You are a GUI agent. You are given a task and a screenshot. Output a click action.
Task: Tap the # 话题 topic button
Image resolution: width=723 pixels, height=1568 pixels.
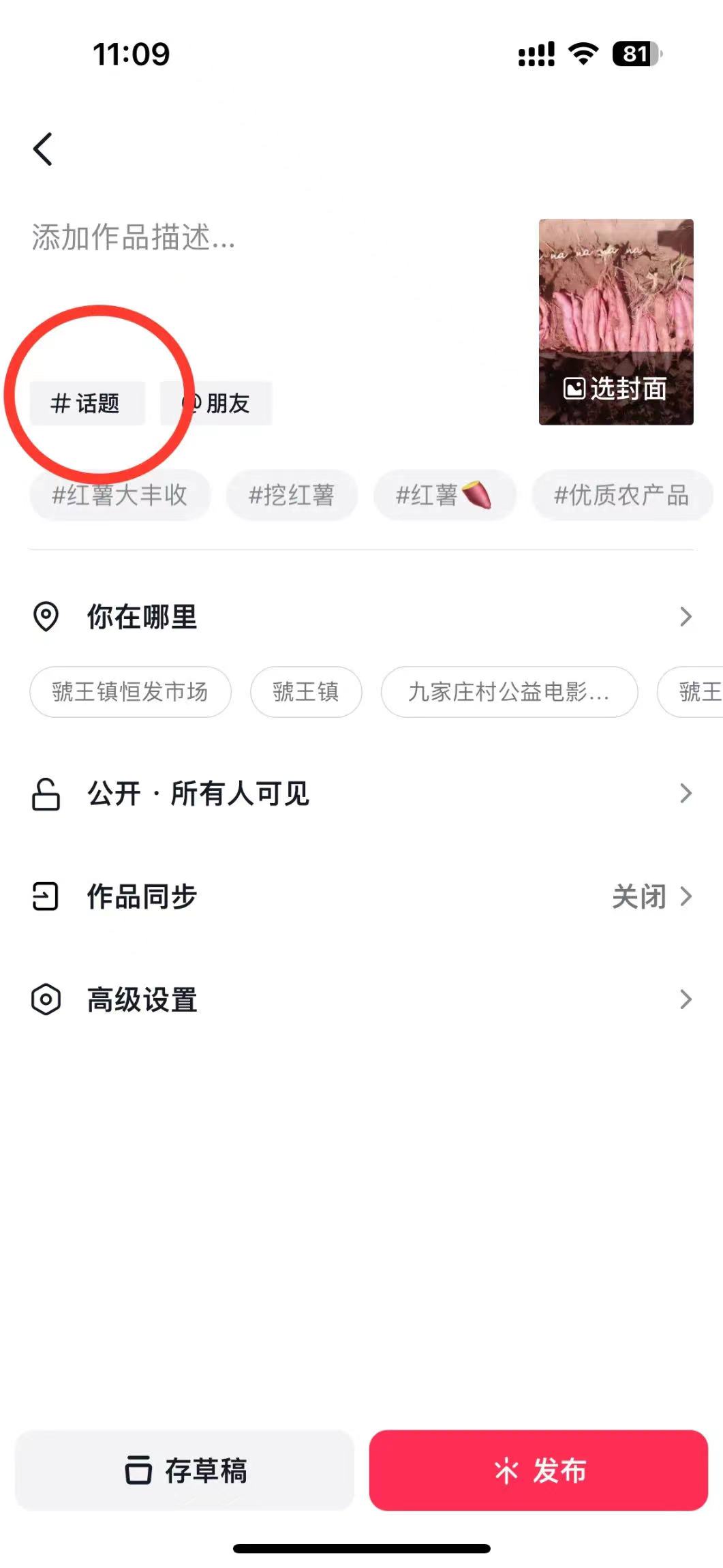pyautogui.click(x=87, y=403)
